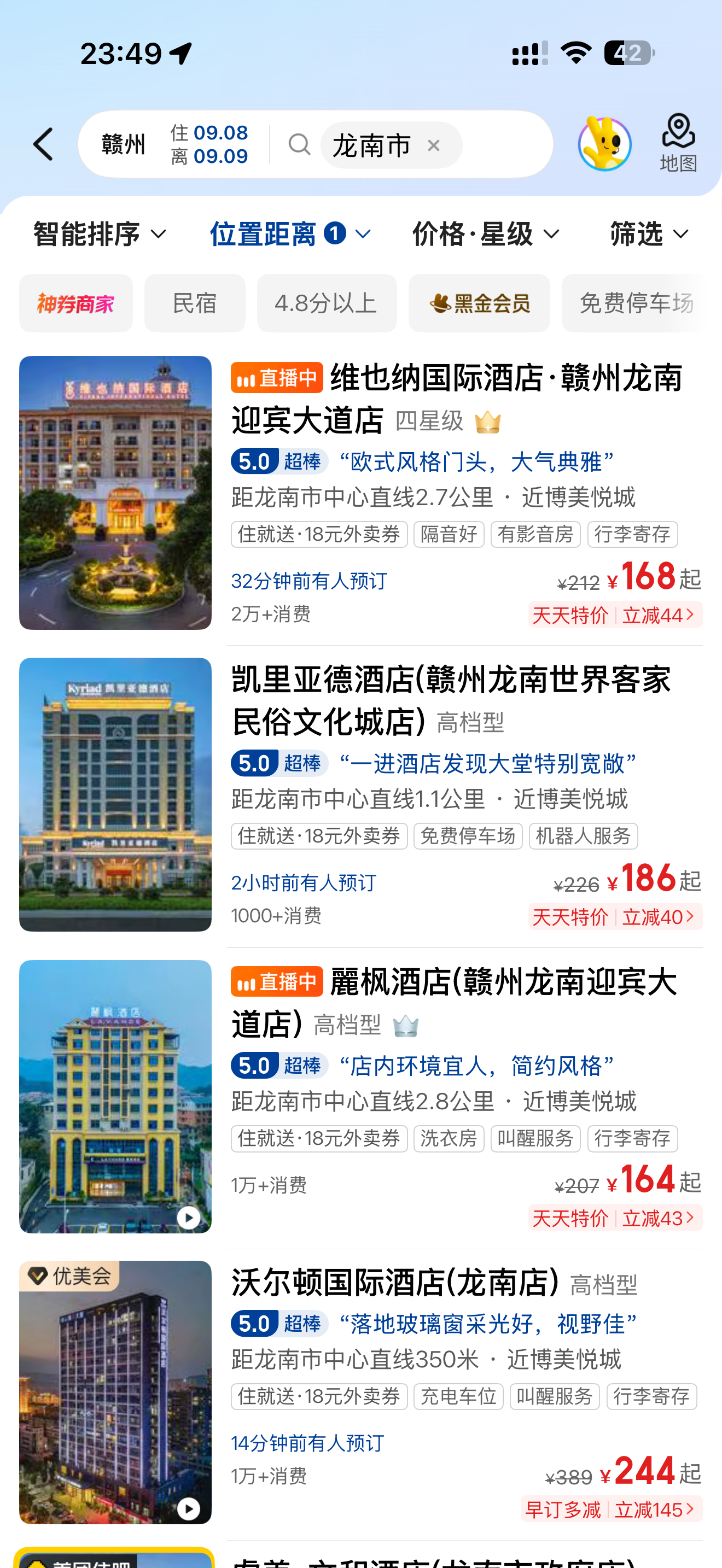The height and width of the screenshot is (1568, 722).
Task: Click the back arrow to leave search results
Action: click(42, 144)
